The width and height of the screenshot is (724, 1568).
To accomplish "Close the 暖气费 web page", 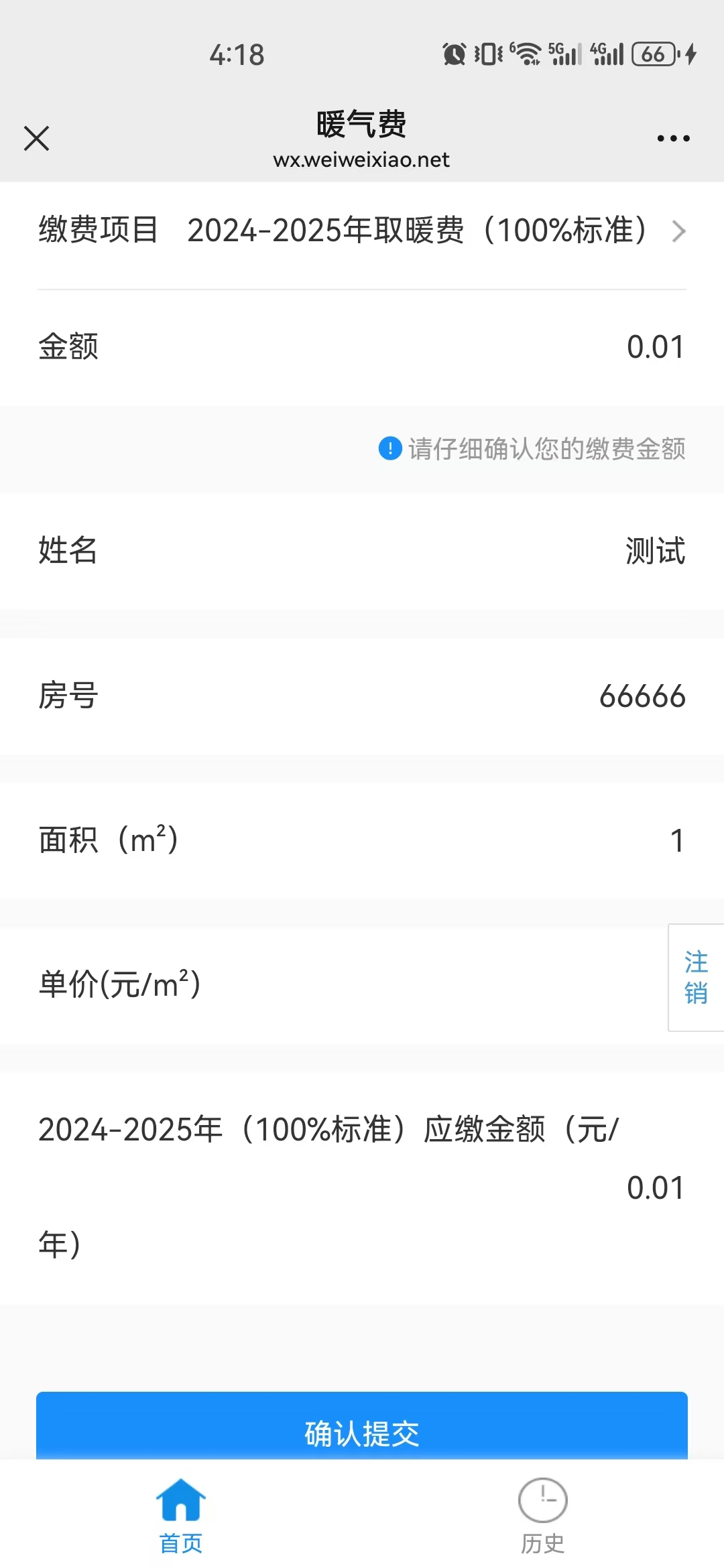I will (x=37, y=139).
